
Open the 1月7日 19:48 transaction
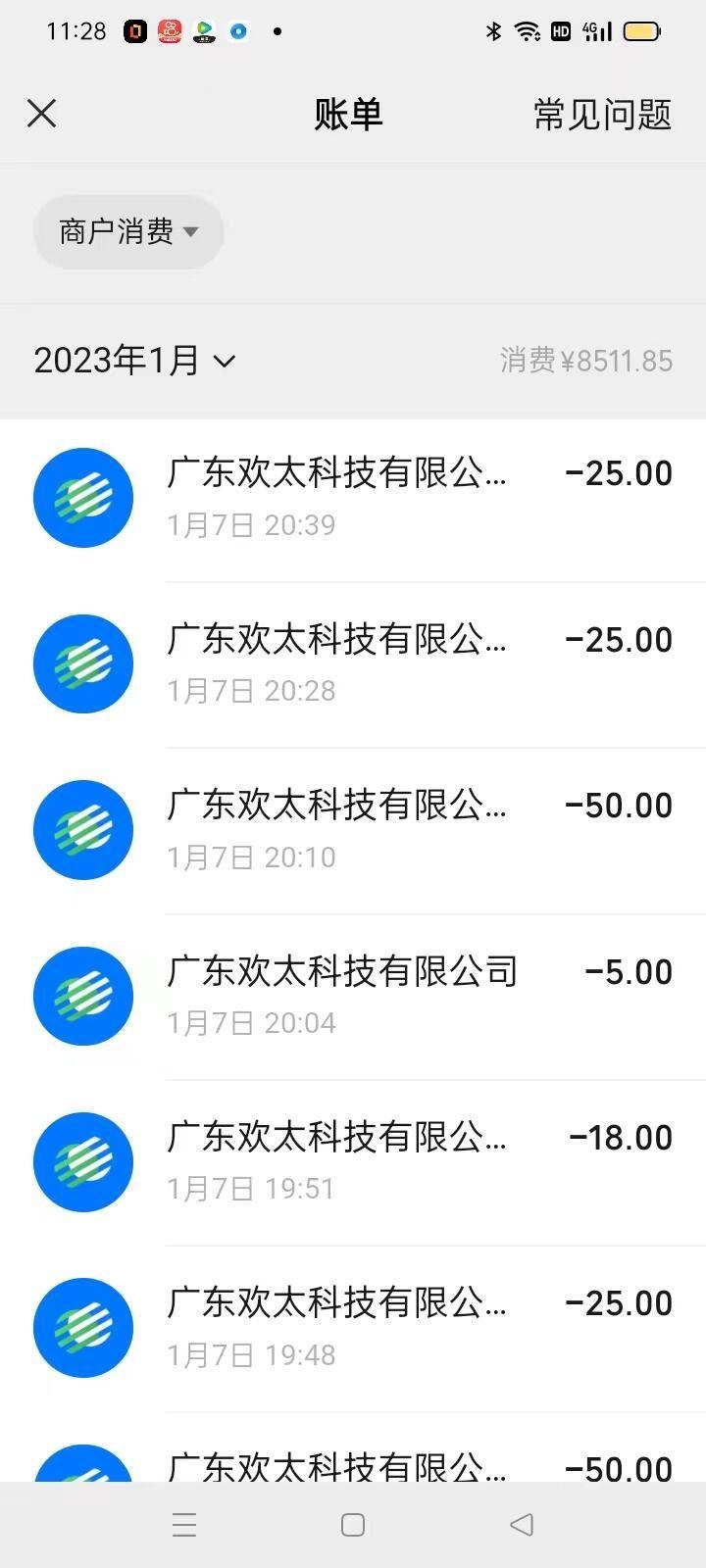353,1328
